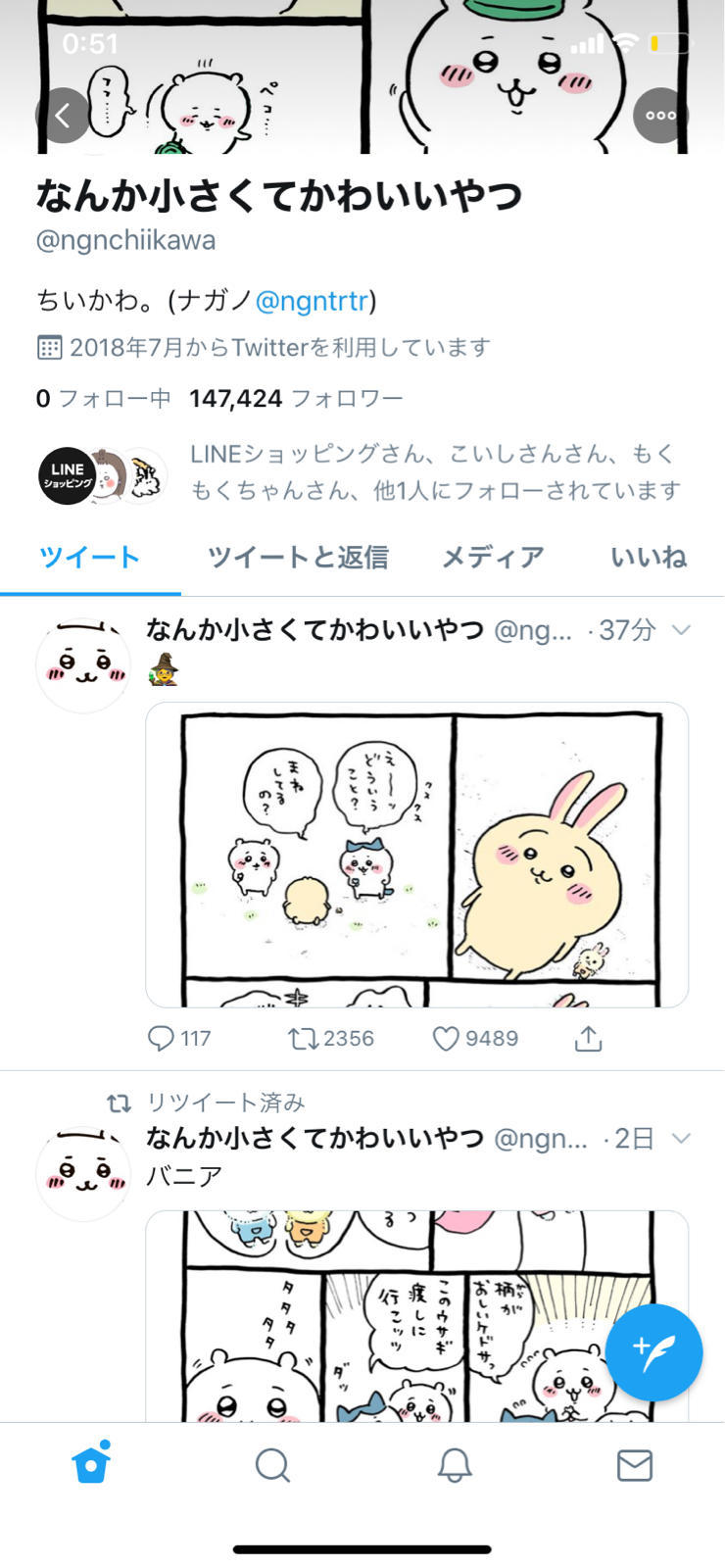
Task: View the 0 フォロー中 following list
Action: tap(103, 398)
